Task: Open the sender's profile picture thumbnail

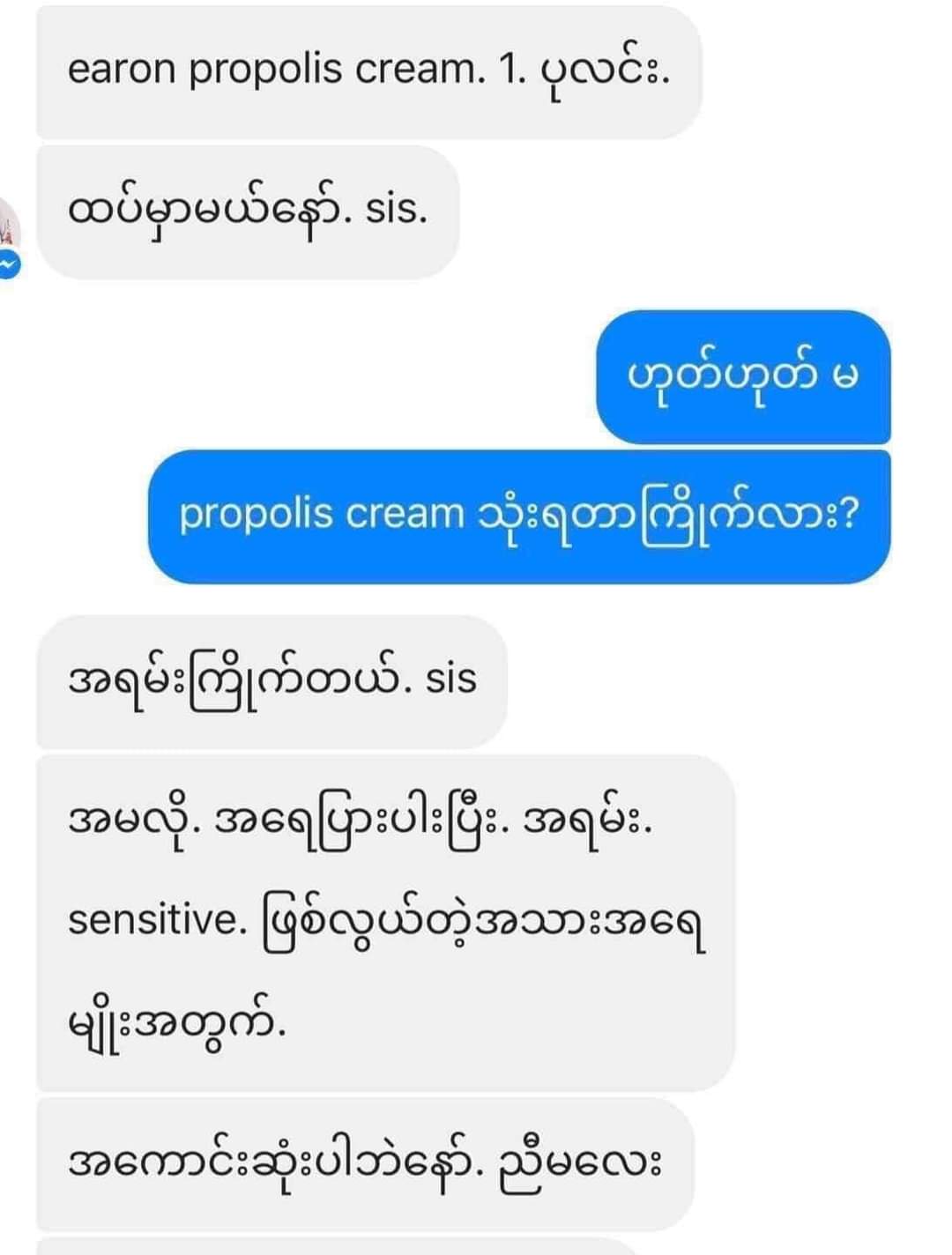Action: 9,222
